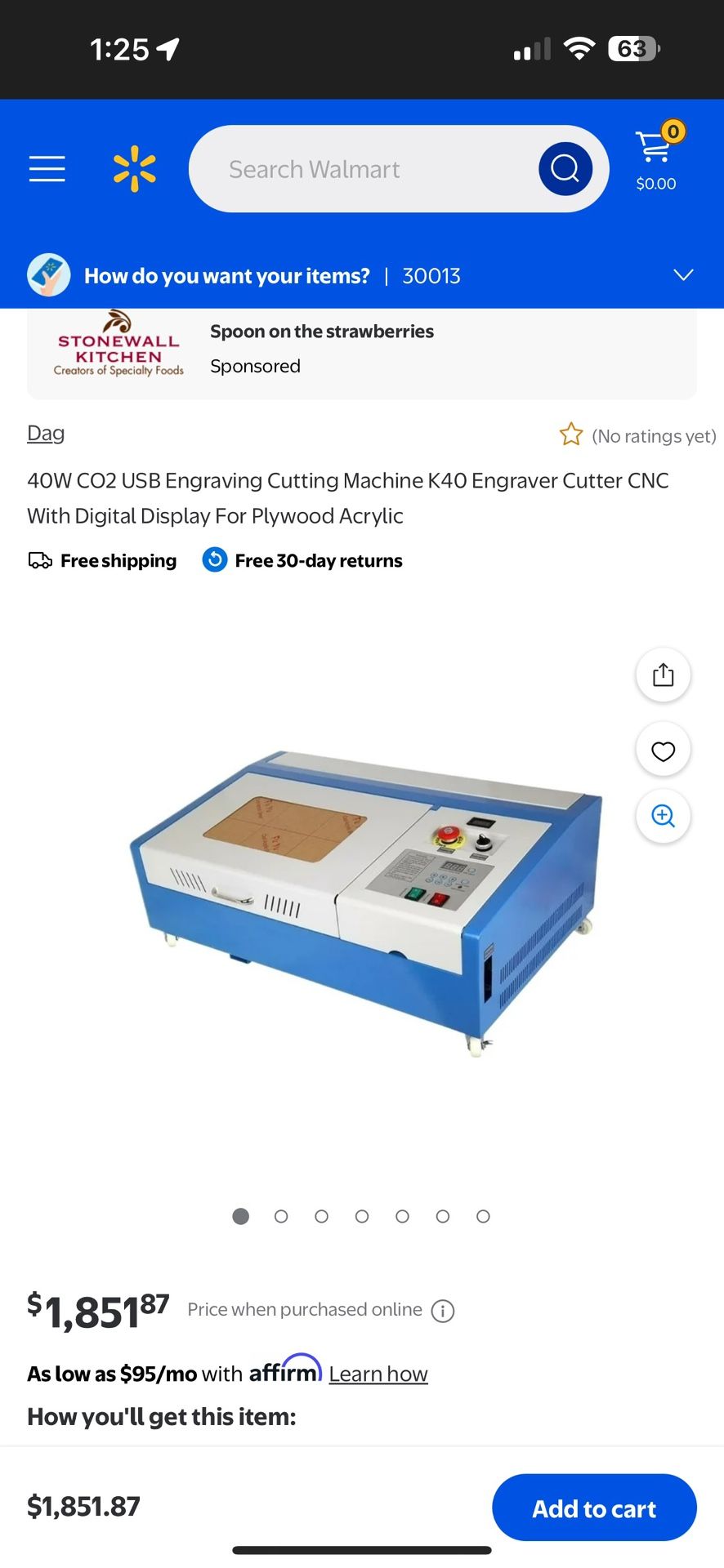Tap the Walmart spark logo
Image resolution: width=724 pixels, height=1568 pixels.
click(x=136, y=169)
